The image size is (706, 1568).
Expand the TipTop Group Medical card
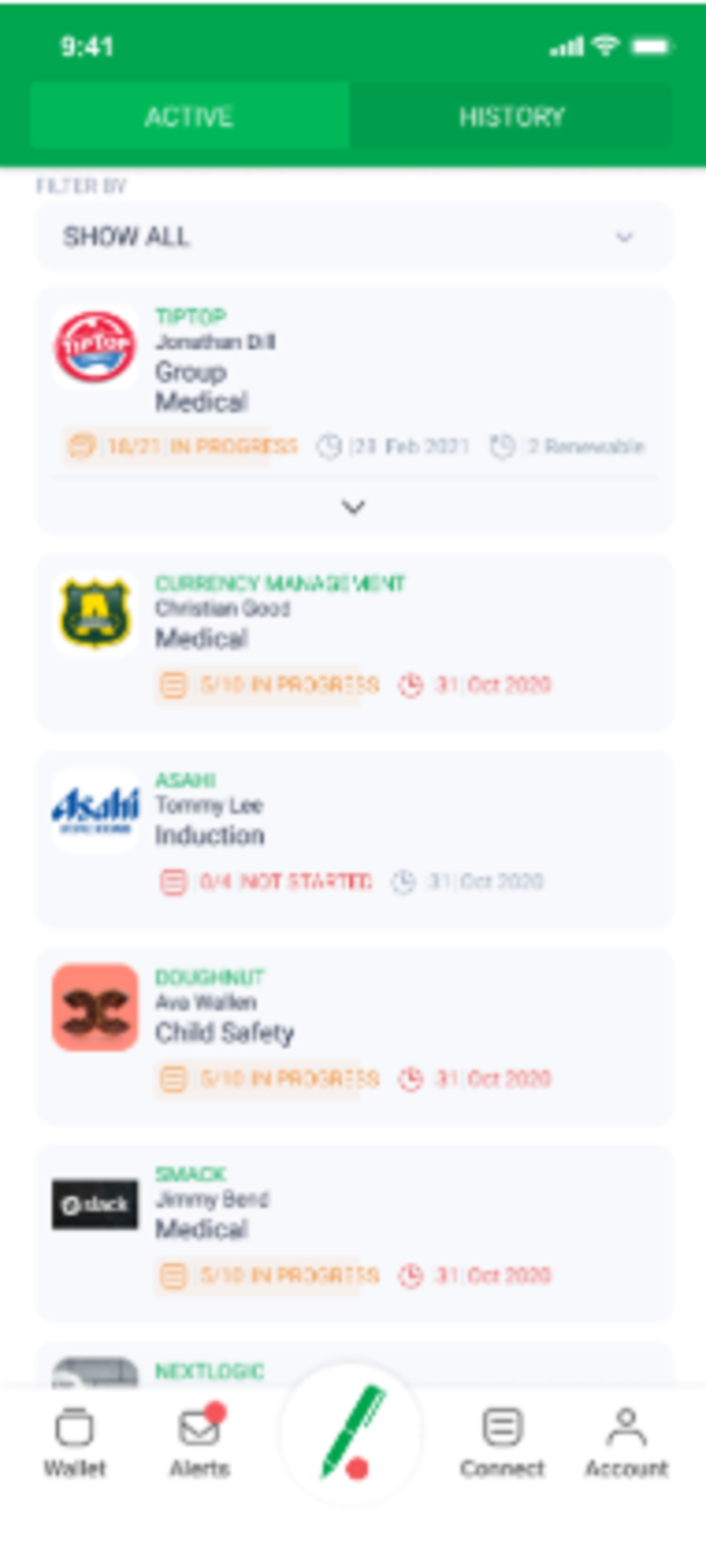coord(353,507)
